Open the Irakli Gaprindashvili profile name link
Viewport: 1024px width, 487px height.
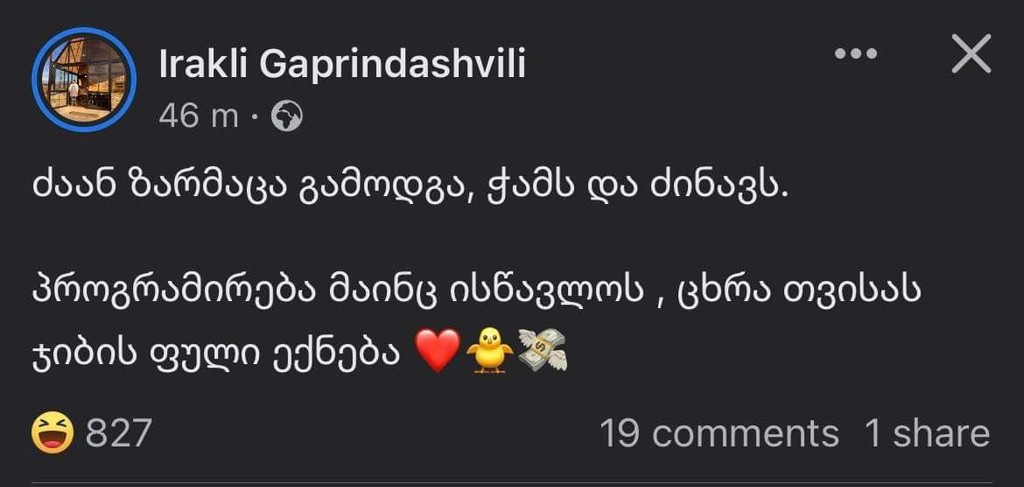[342, 64]
